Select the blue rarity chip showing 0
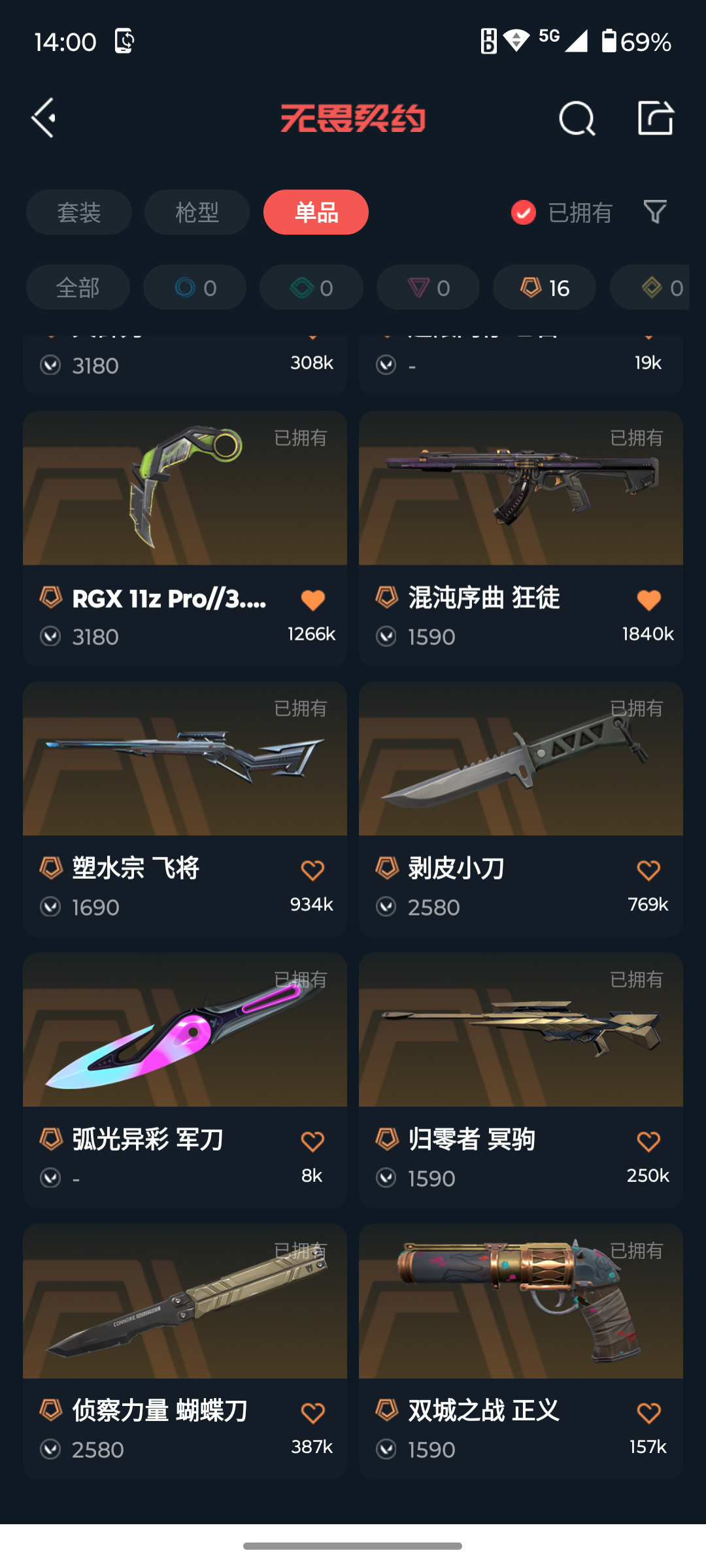The width and height of the screenshot is (706, 1568). click(x=195, y=287)
